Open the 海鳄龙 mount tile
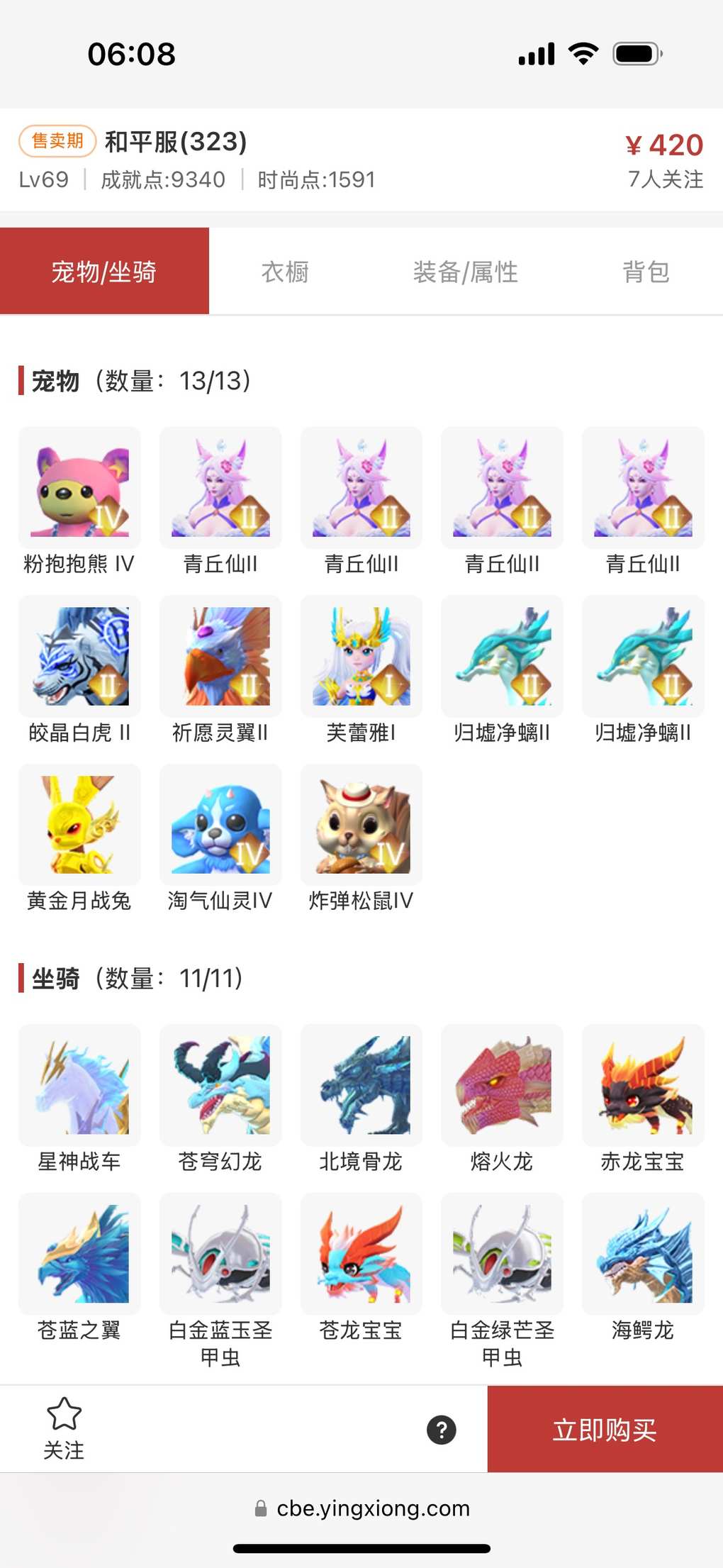723x1568 pixels. coord(643,1255)
